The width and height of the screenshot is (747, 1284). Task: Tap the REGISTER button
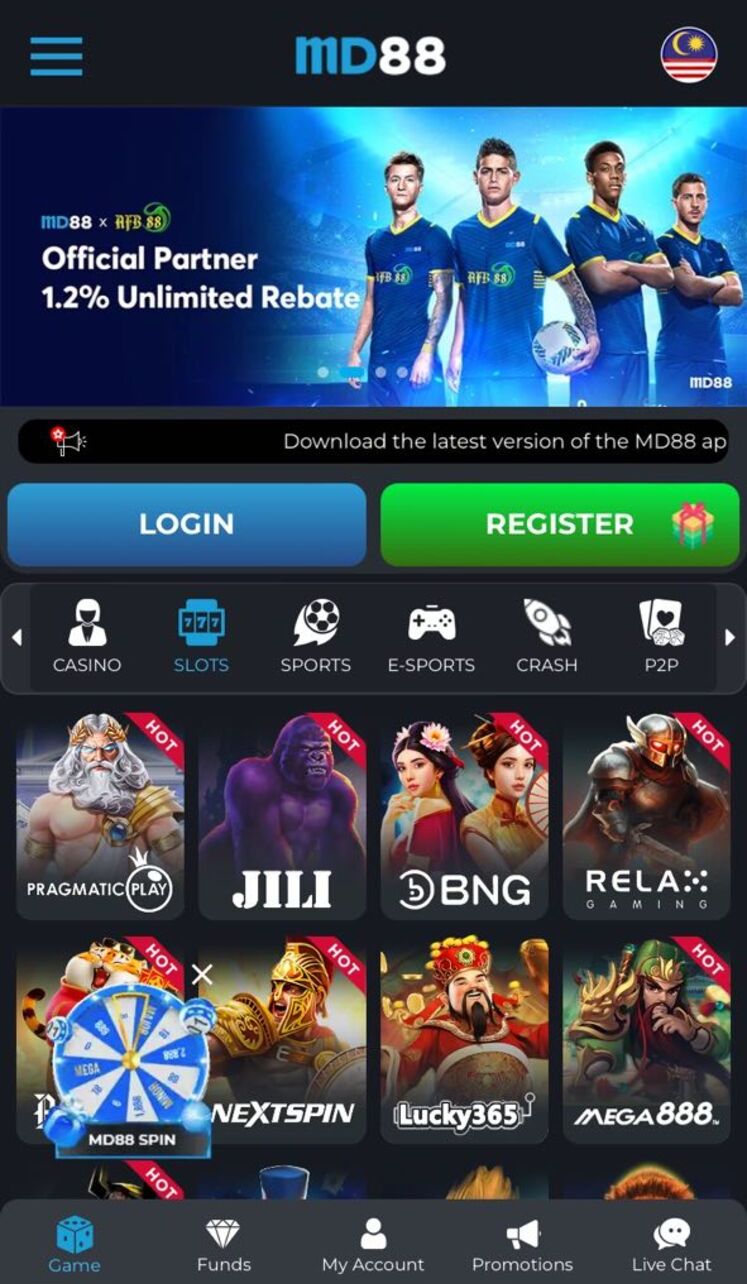(560, 524)
